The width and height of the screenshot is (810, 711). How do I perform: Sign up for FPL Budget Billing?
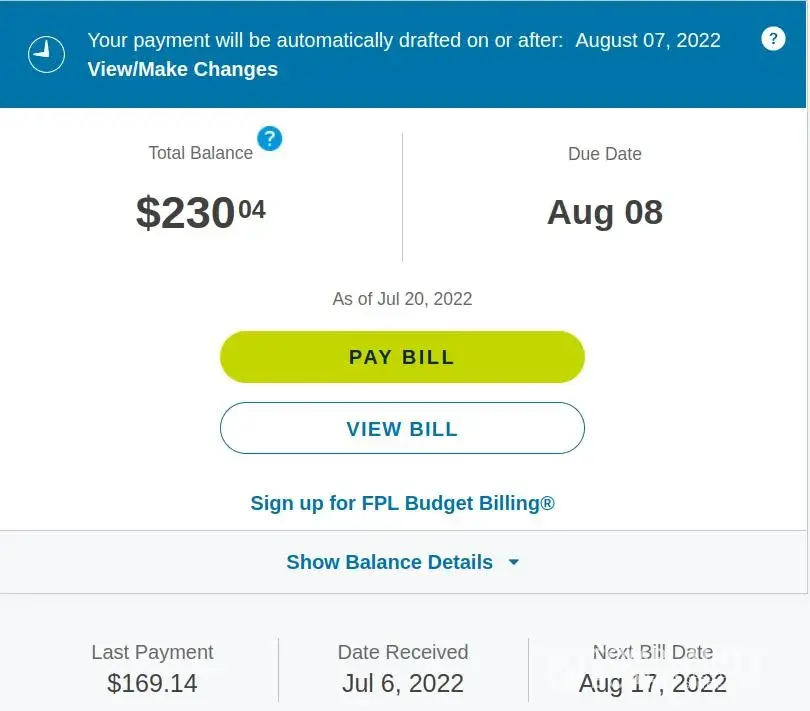click(x=402, y=503)
